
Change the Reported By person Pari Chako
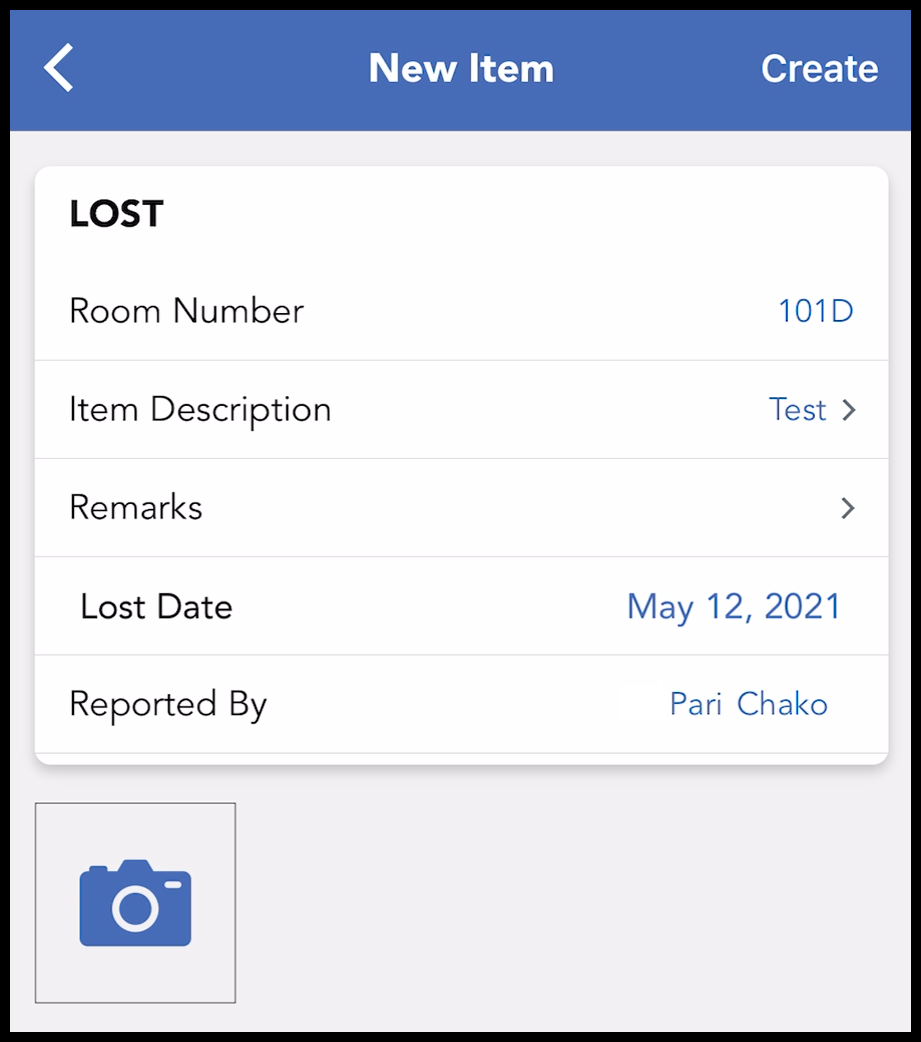[x=748, y=704]
